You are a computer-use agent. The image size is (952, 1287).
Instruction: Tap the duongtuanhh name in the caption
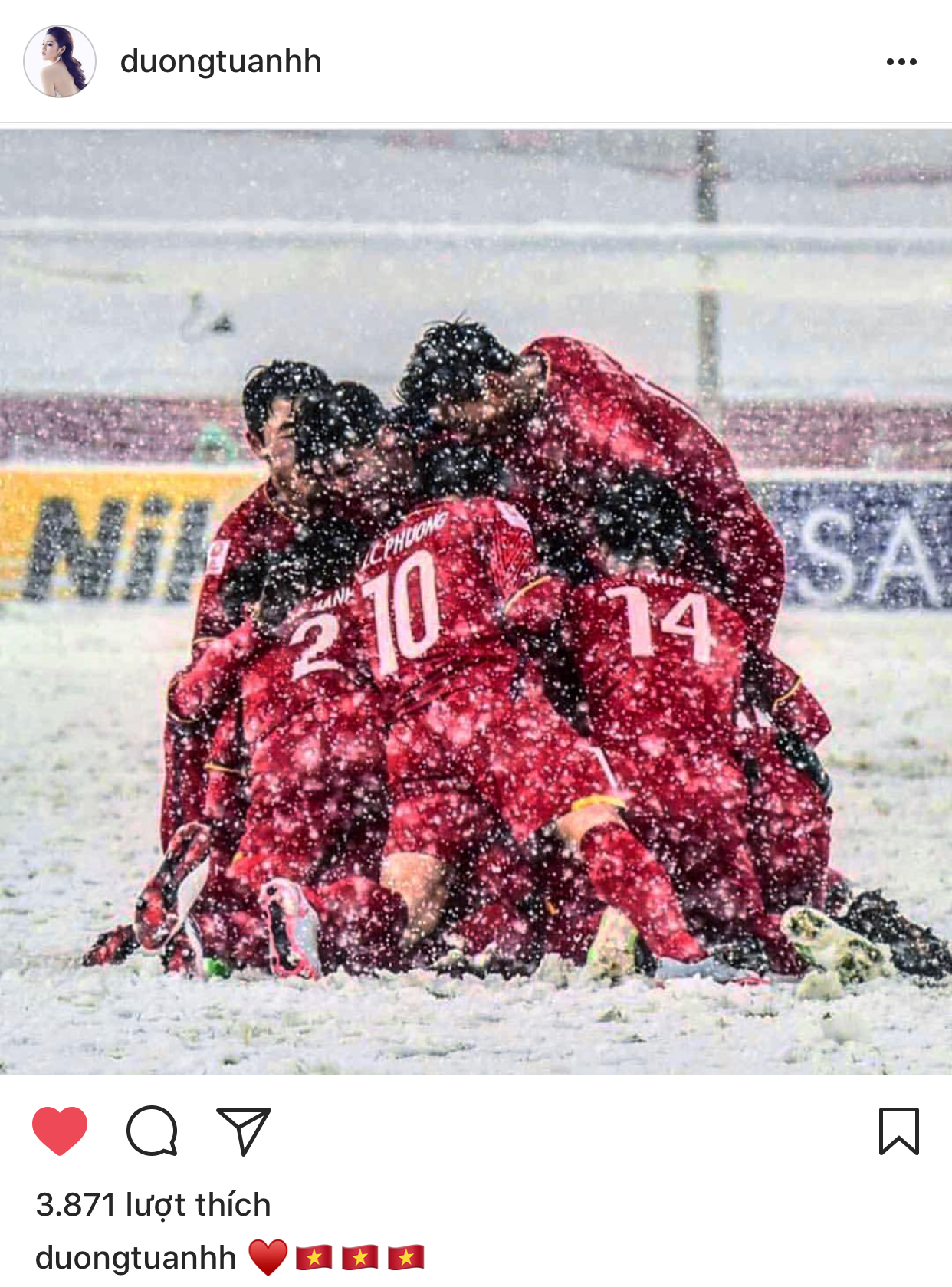point(136,1258)
